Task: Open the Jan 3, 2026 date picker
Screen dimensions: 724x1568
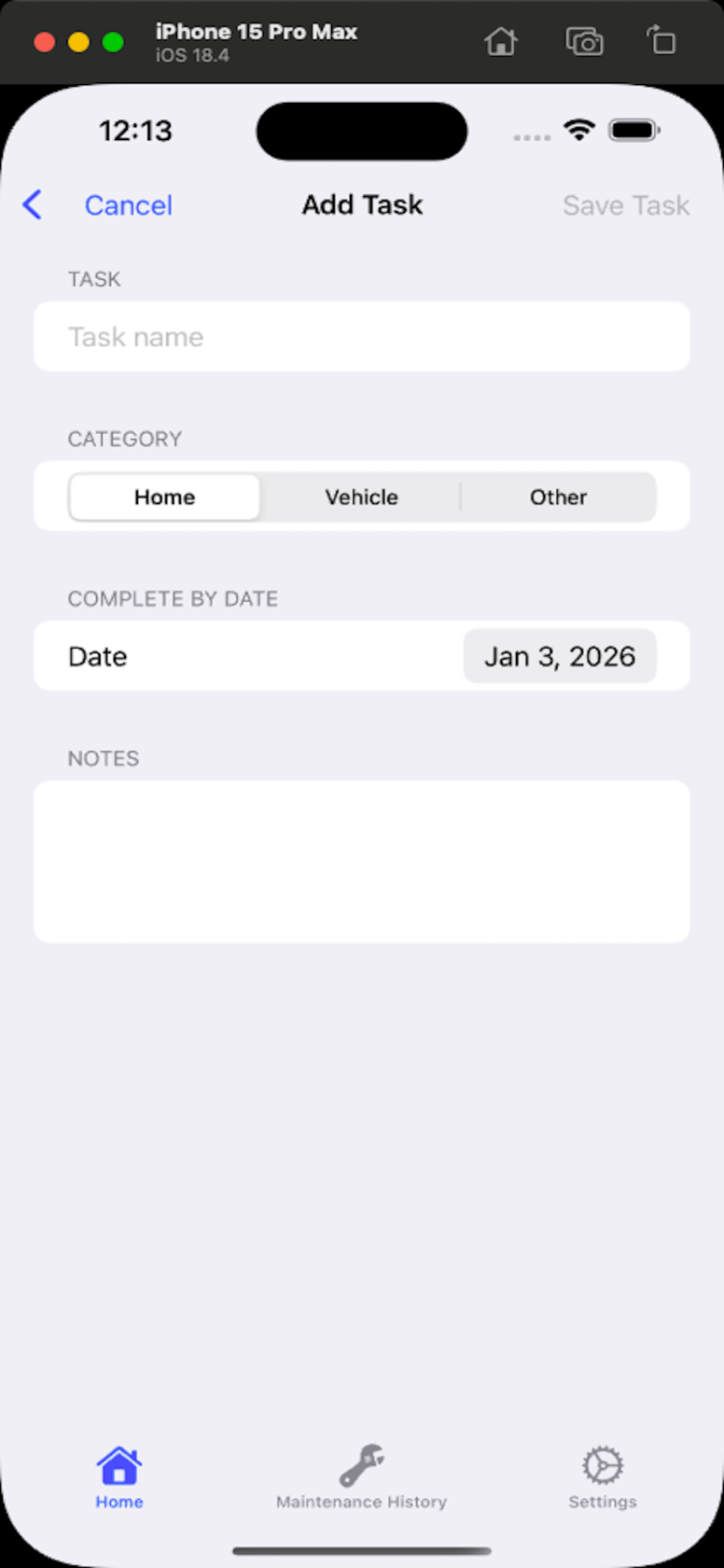Action: (x=559, y=656)
